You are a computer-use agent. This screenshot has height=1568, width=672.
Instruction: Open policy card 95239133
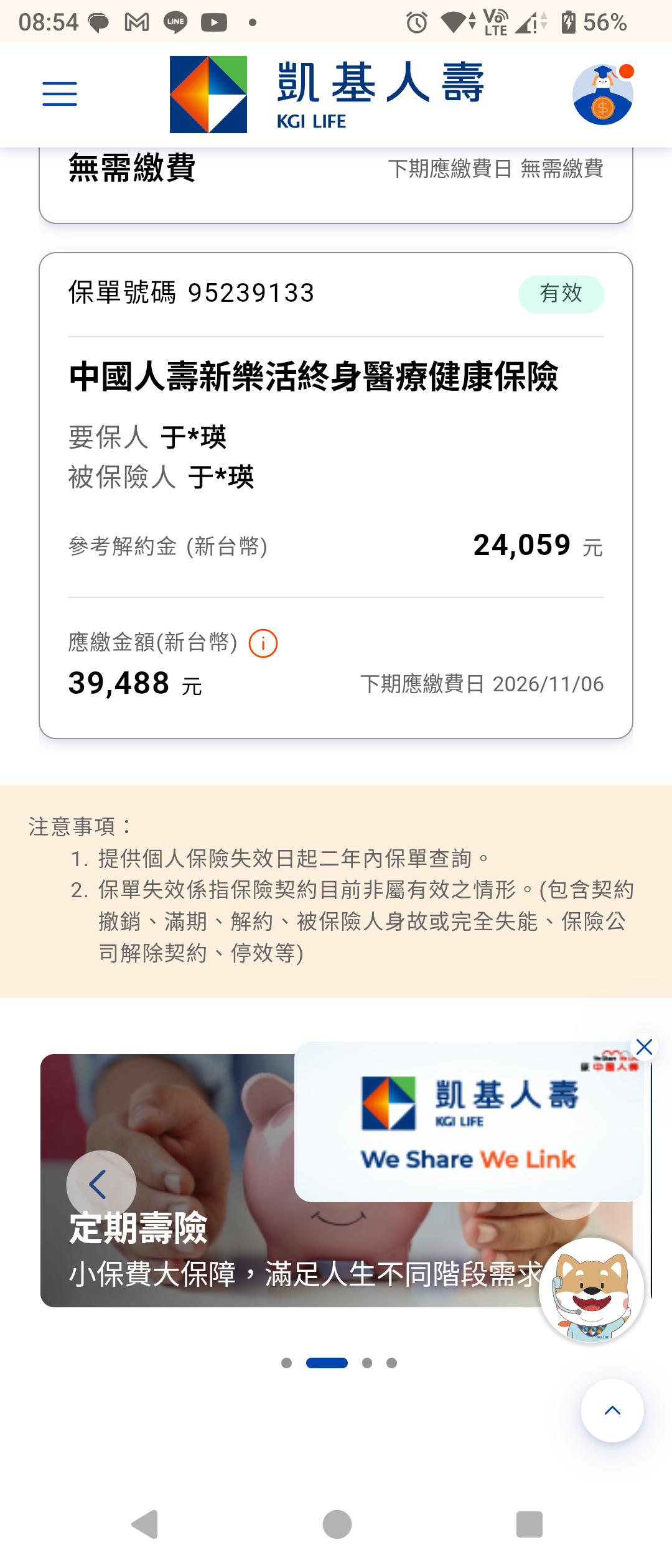point(336,436)
